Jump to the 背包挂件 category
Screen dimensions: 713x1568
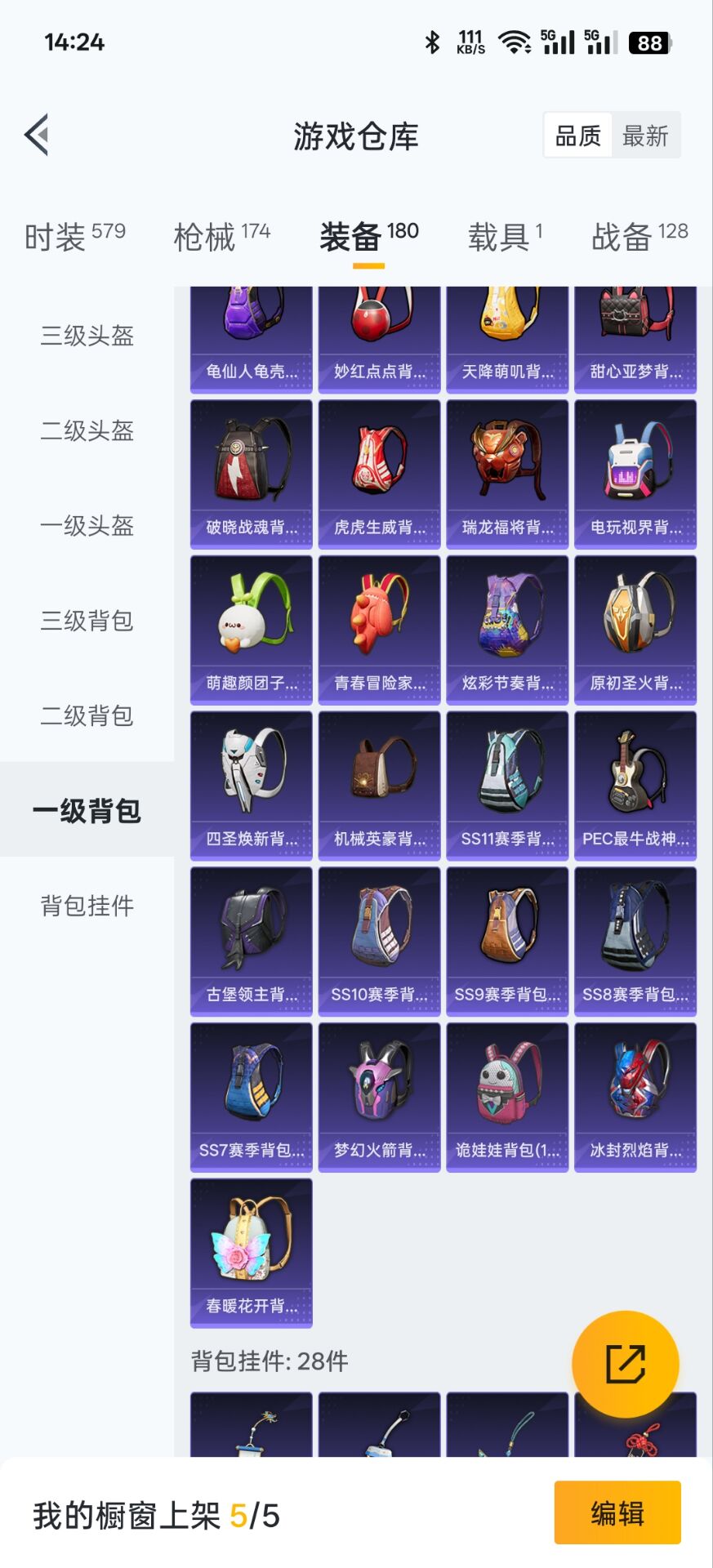click(x=87, y=906)
